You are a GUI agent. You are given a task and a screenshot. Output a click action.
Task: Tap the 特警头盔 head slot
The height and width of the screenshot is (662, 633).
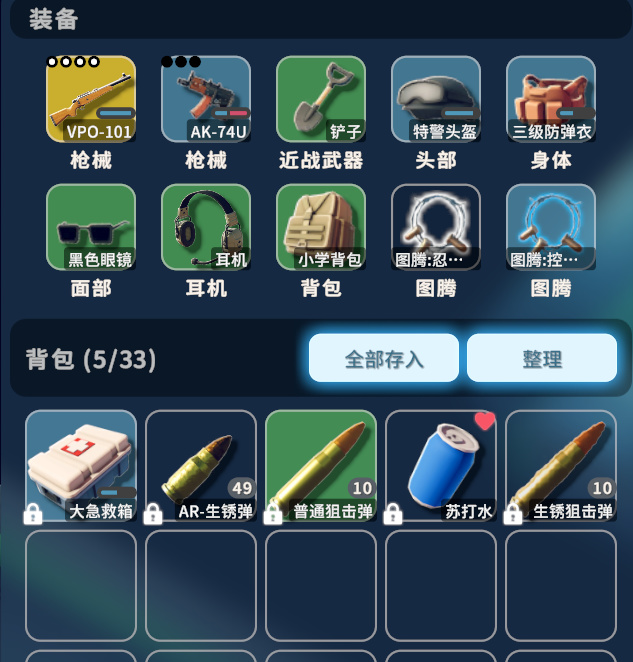435,99
